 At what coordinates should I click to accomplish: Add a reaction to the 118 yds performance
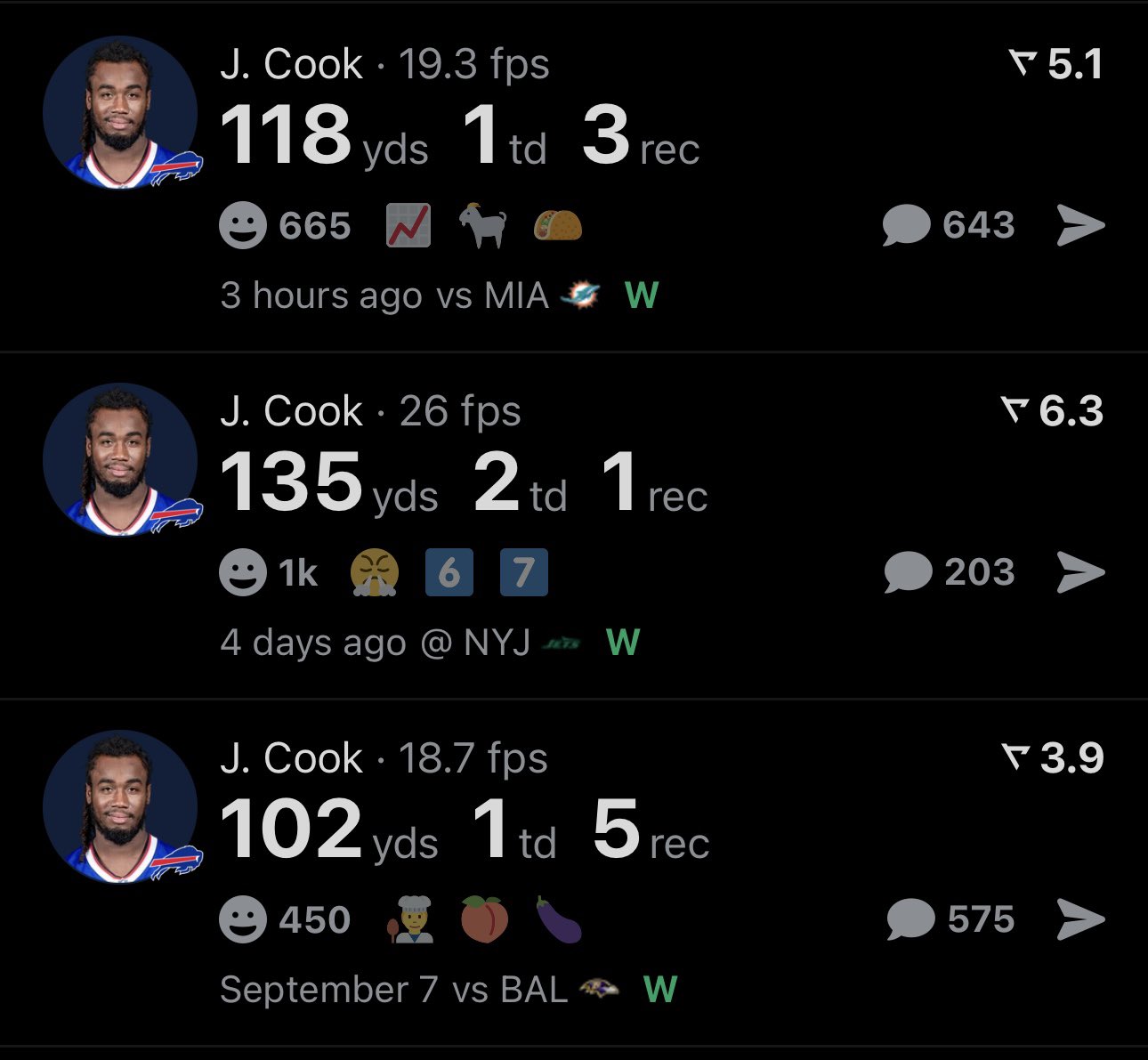(x=243, y=226)
